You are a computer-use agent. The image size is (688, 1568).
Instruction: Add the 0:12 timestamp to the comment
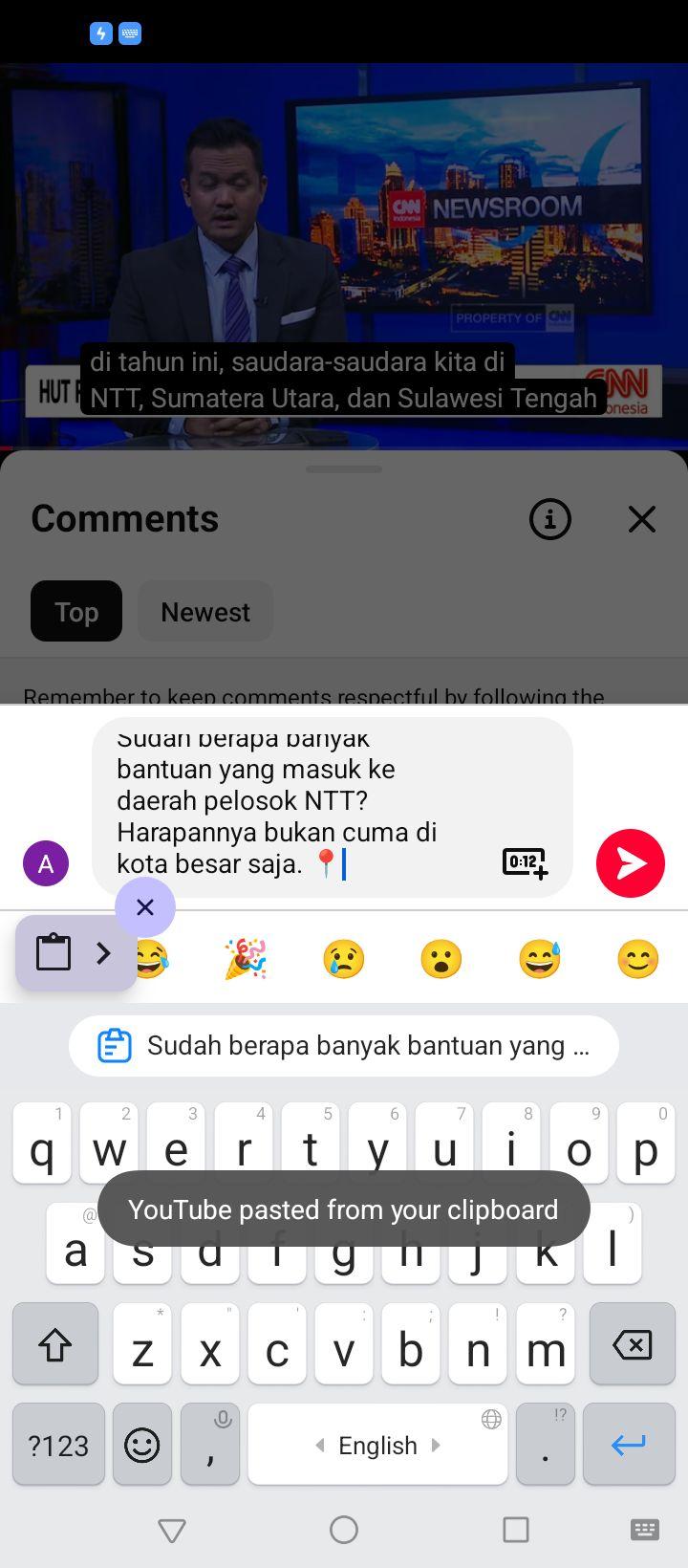pyautogui.click(x=526, y=862)
